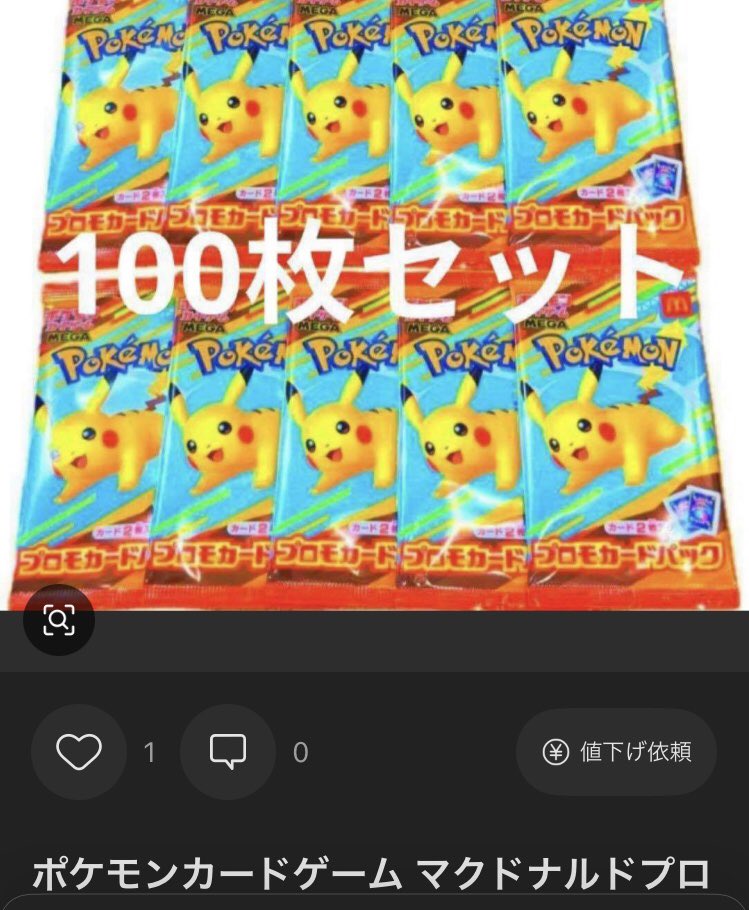The image size is (749, 910).
Task: Tap the 値下げ依頼 price-drop request button
Action: point(616,752)
